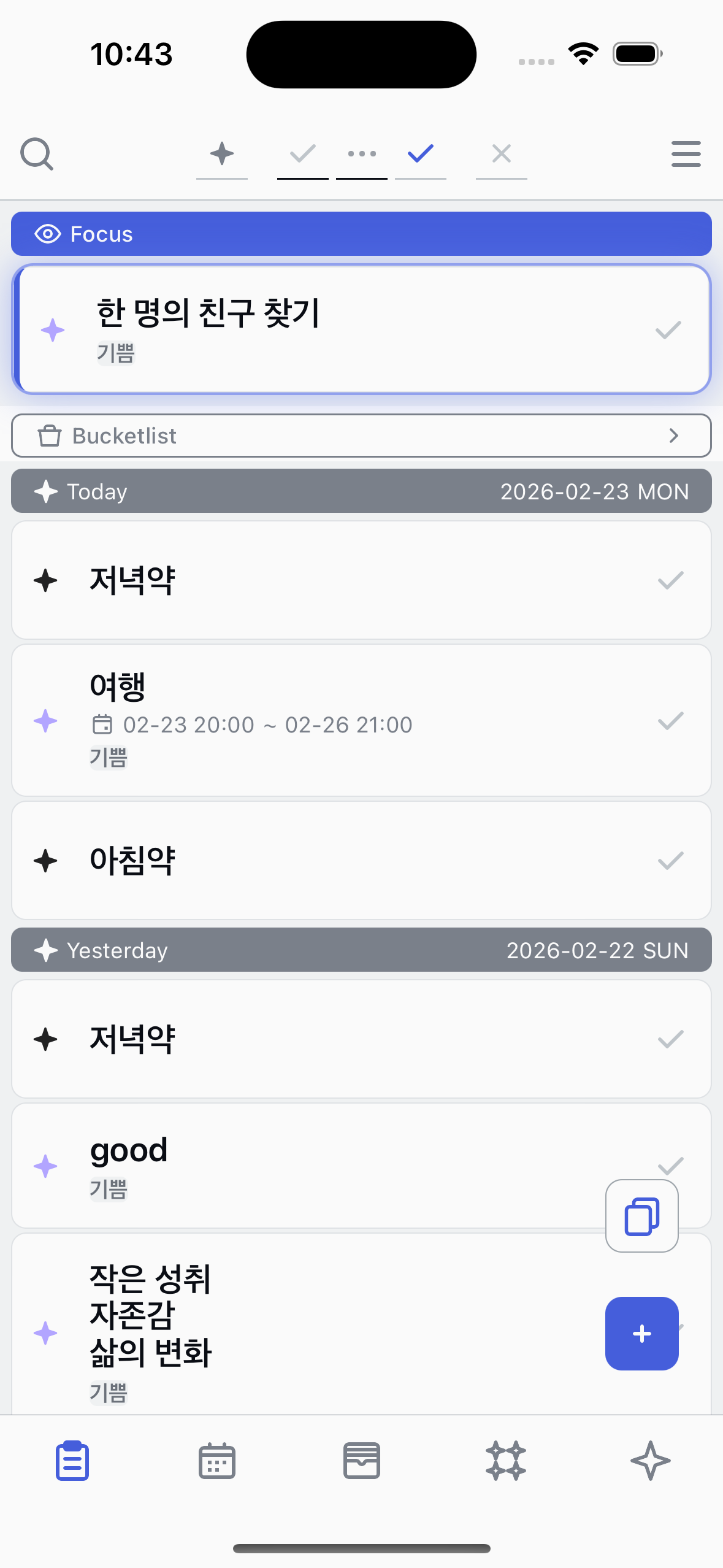
Task: Open the hamburger menu at top right
Action: click(x=686, y=154)
